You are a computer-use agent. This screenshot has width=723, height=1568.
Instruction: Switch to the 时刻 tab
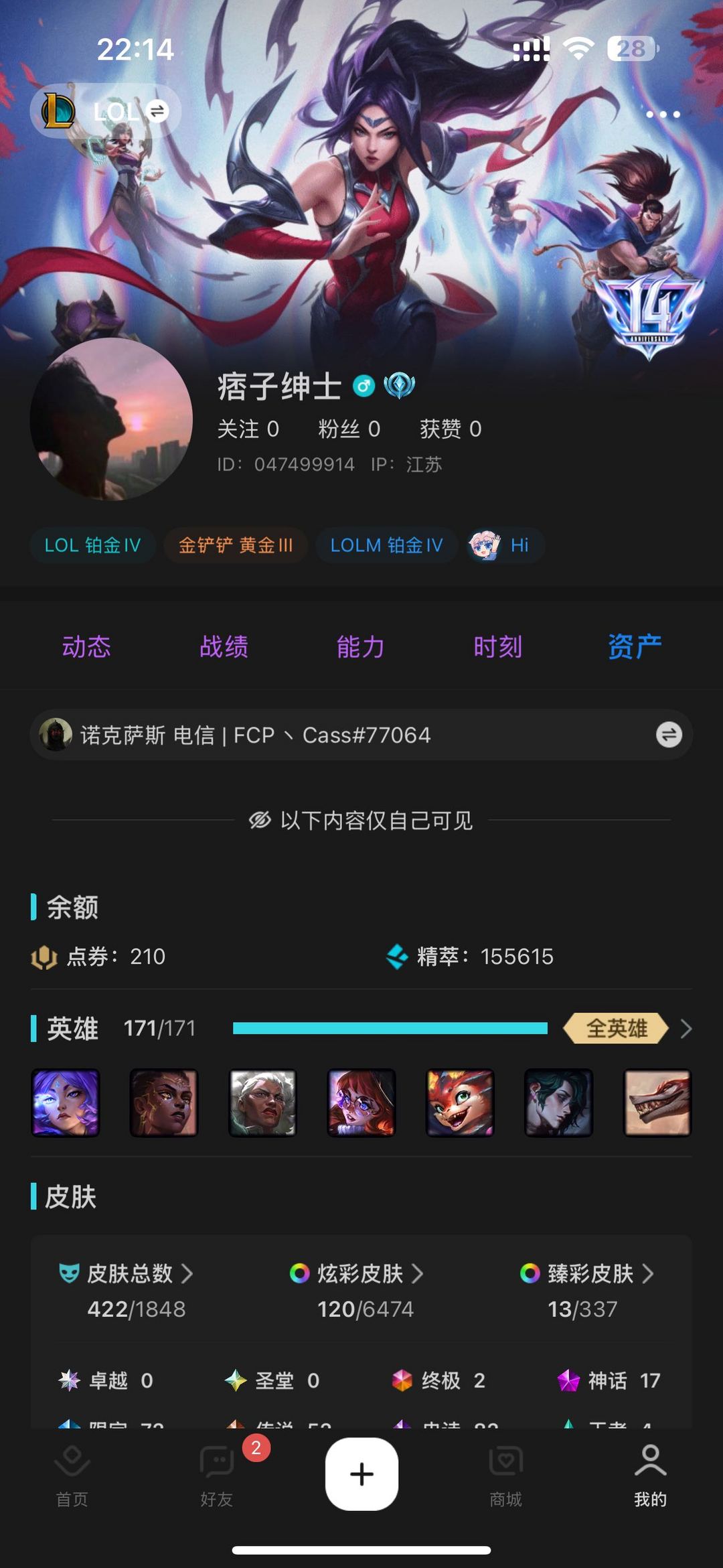click(497, 647)
